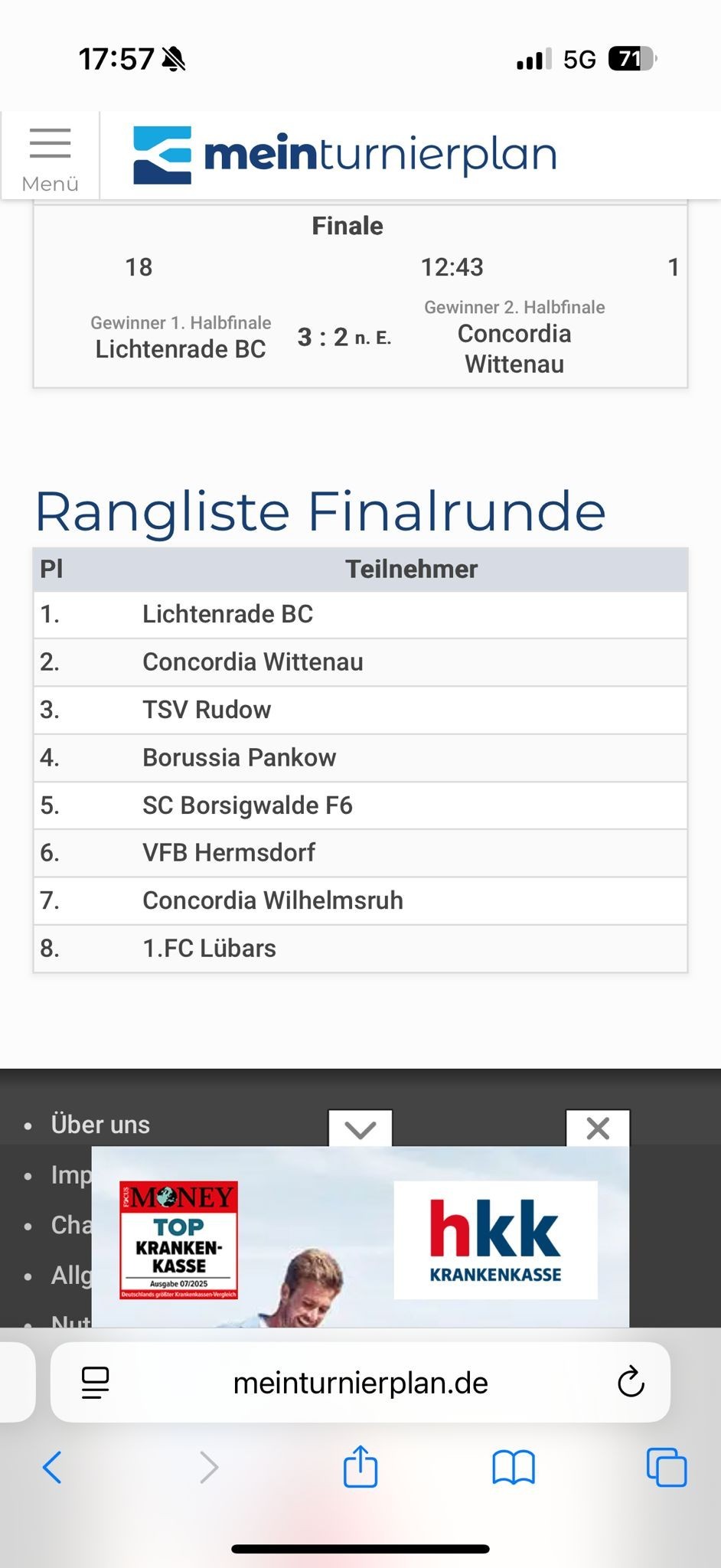Tap the meinturnierplan.de address bar

pos(360,1383)
